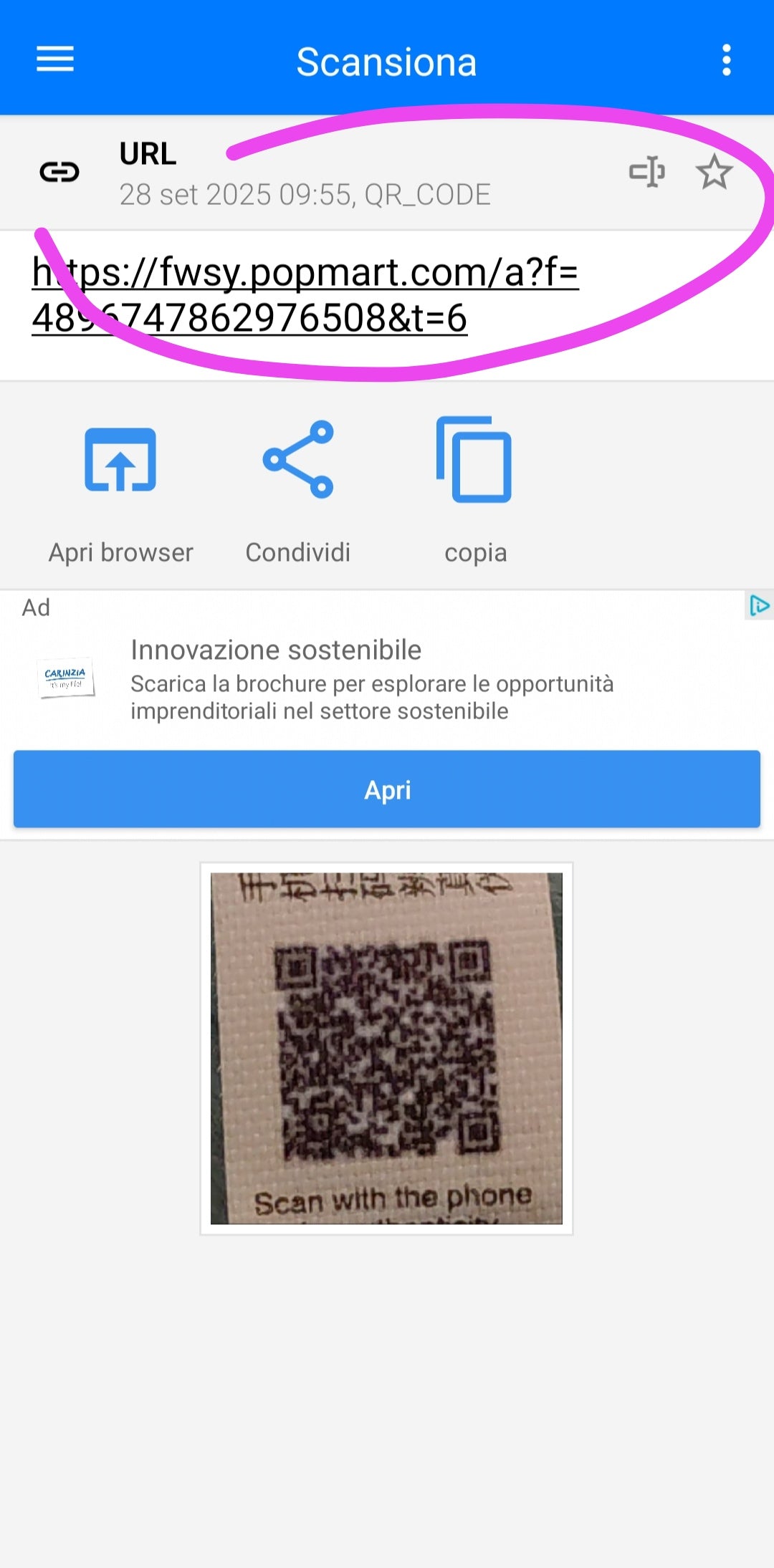Screen dimensions: 774x1568
Task: Tap the blue Apri ad button
Action: 387,789
